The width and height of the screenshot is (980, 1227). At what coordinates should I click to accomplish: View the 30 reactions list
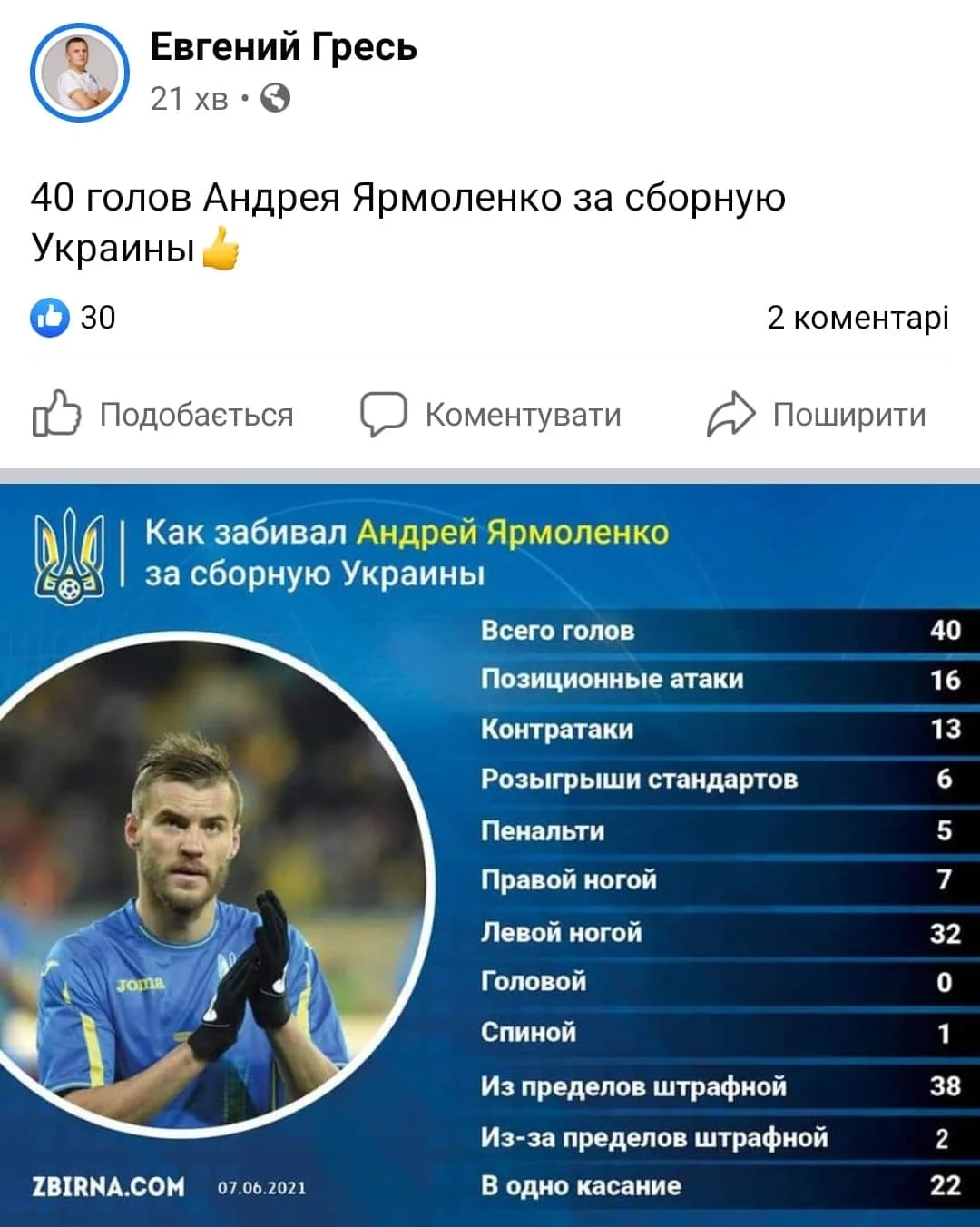coord(74,318)
